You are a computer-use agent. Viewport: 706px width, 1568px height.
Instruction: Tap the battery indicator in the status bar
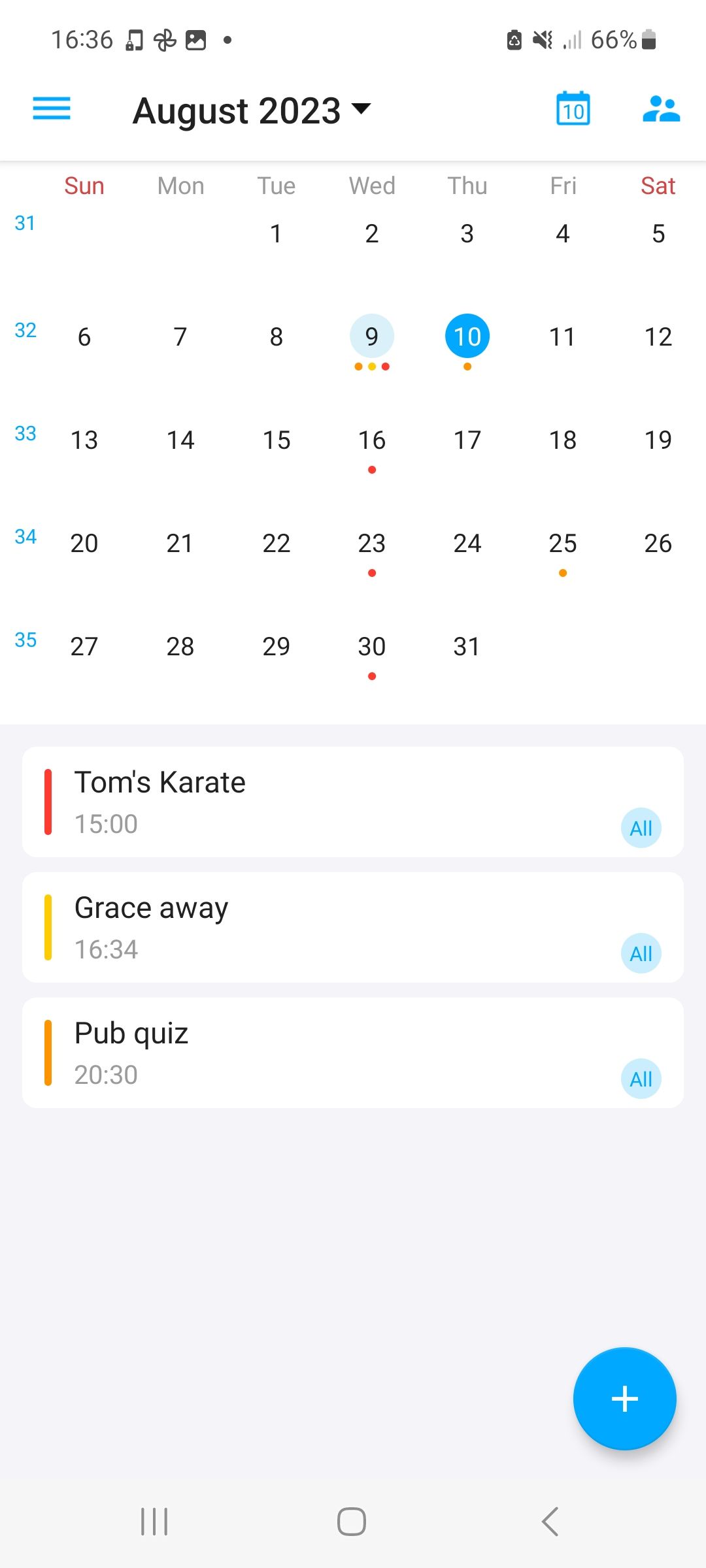click(x=647, y=40)
